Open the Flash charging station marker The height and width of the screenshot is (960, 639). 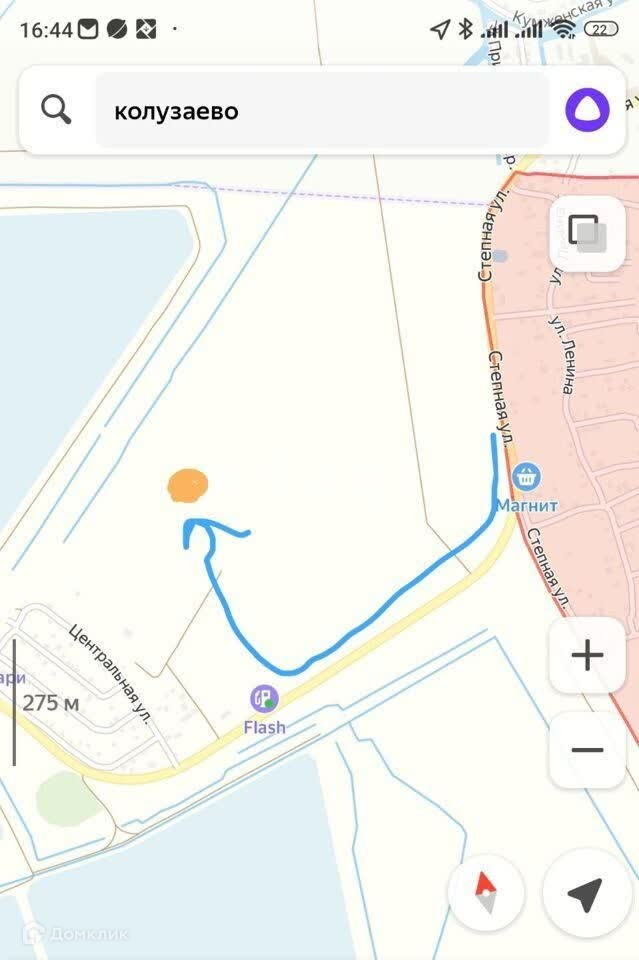264,698
